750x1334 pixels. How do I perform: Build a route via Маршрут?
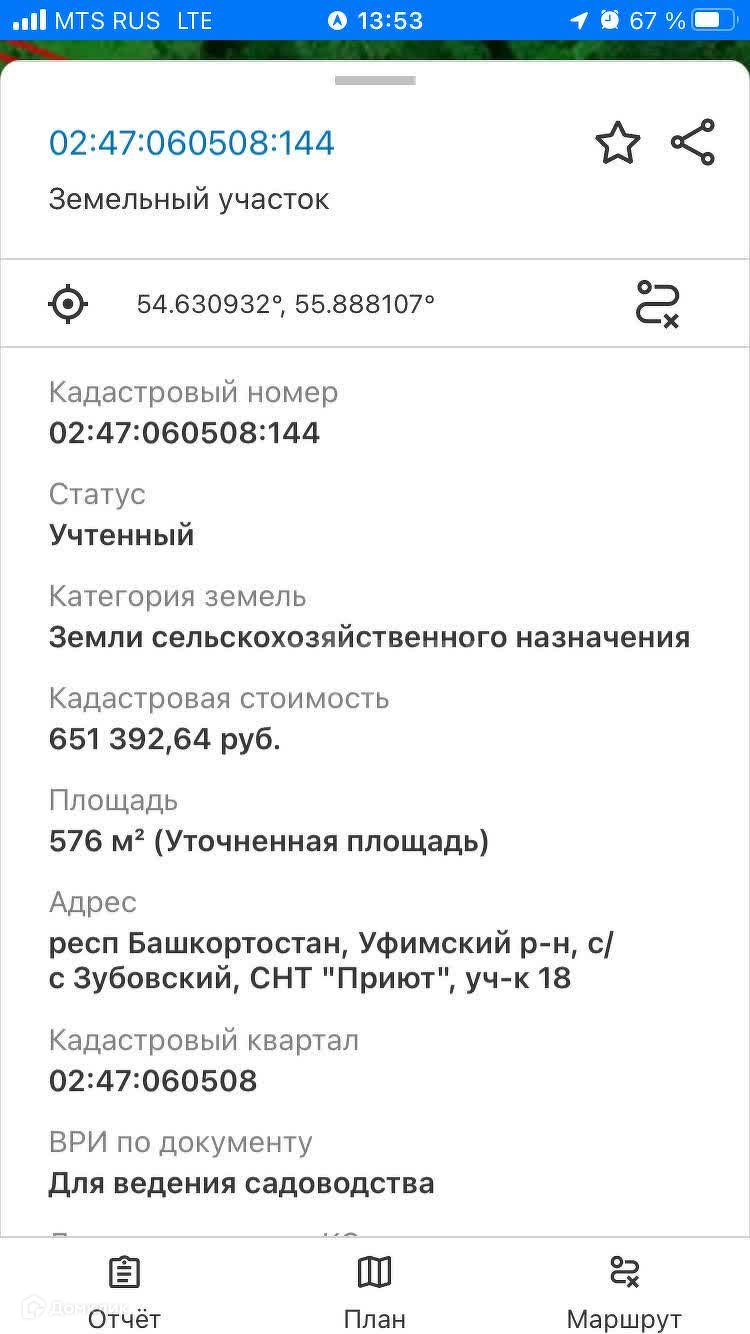[624, 1290]
